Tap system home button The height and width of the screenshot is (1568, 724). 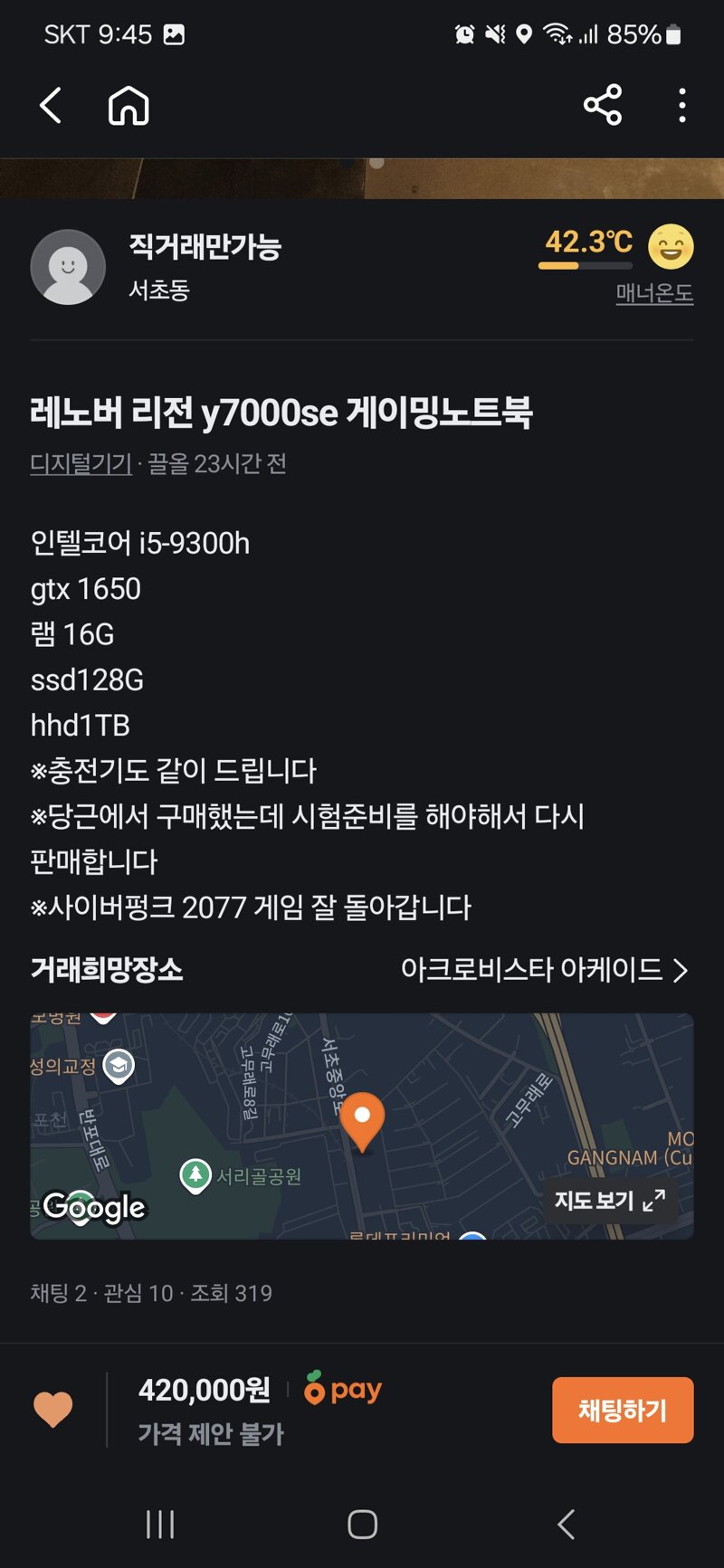pos(362,1525)
